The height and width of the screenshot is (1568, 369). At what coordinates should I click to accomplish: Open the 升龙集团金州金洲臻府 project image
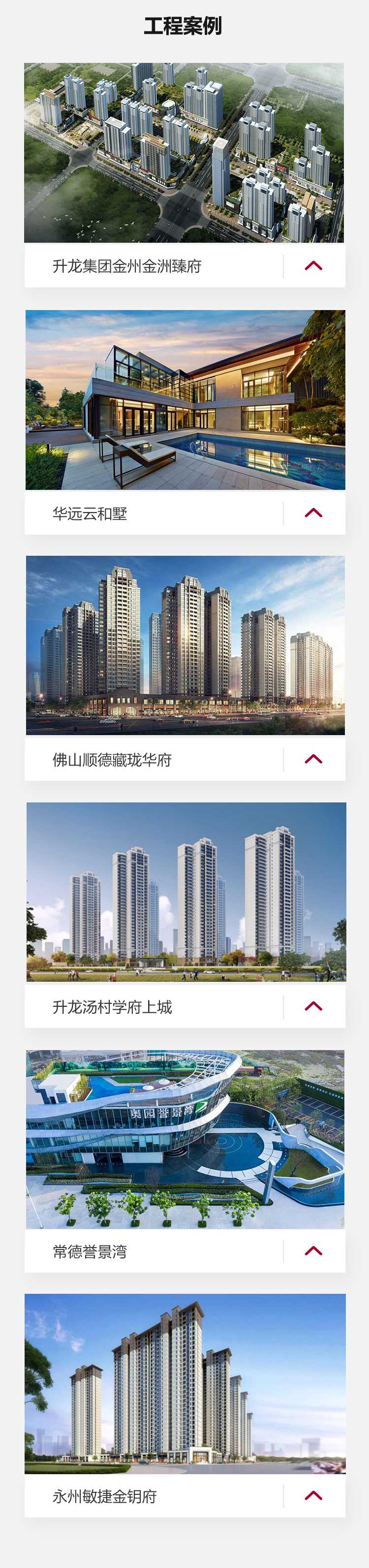pos(184,153)
